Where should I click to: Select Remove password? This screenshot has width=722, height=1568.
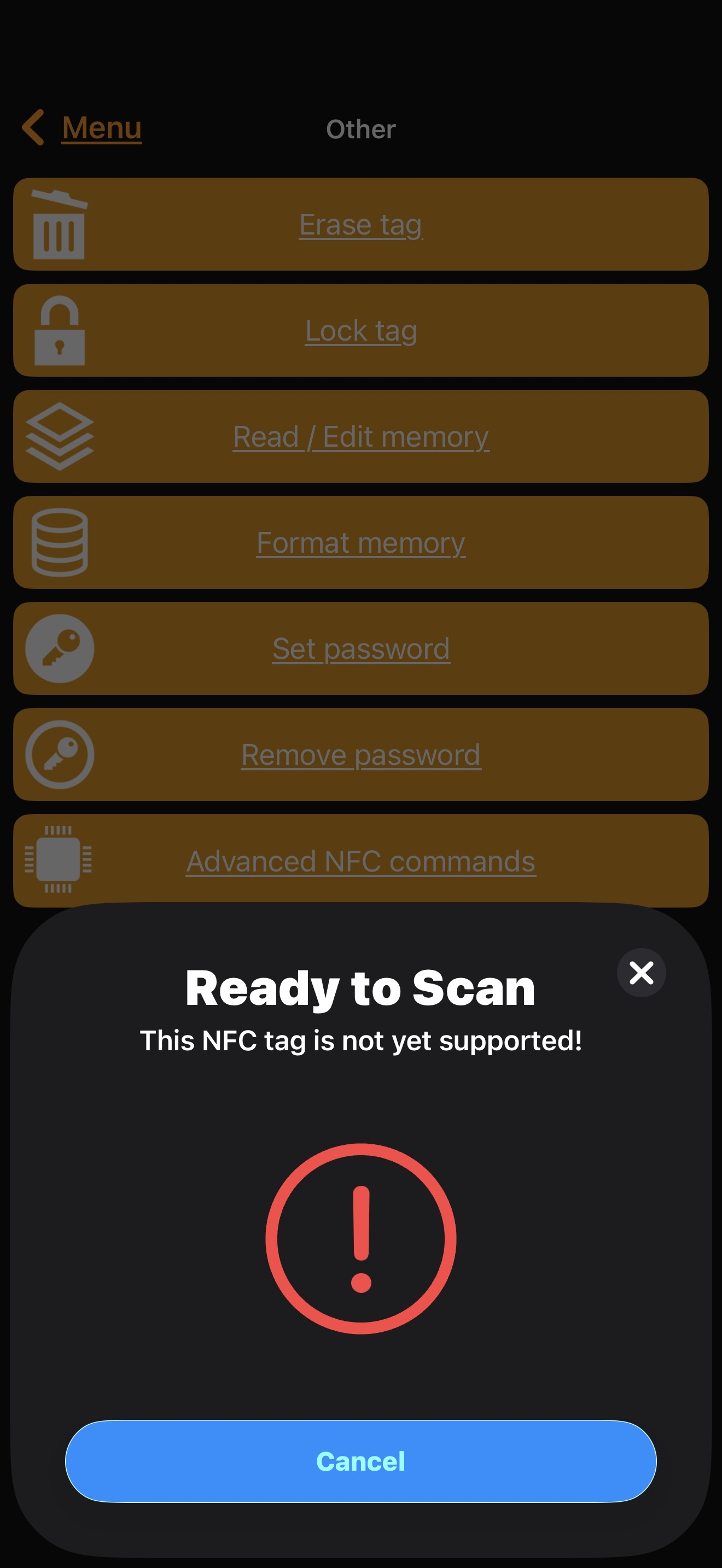pos(360,755)
